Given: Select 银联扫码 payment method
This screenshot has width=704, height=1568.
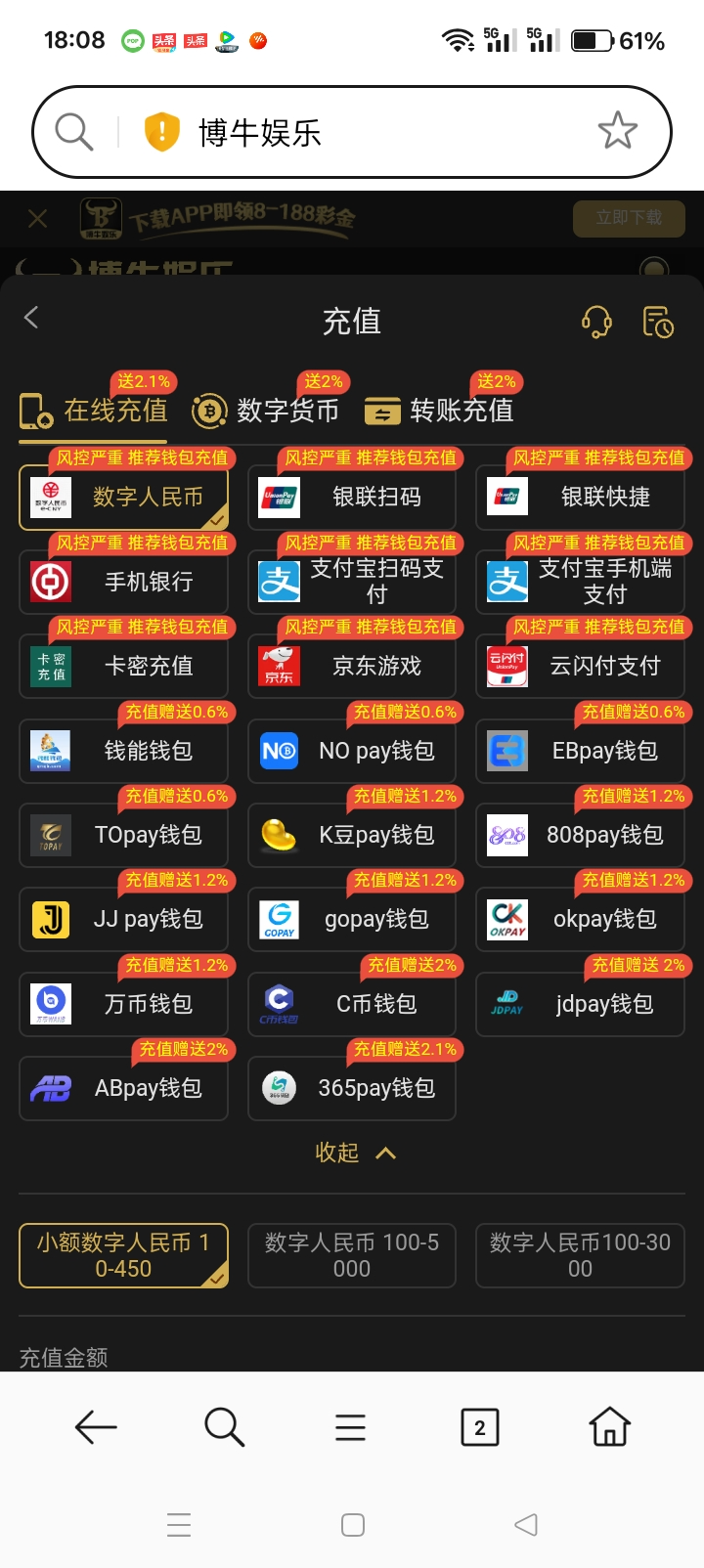Looking at the screenshot, I should pos(352,498).
